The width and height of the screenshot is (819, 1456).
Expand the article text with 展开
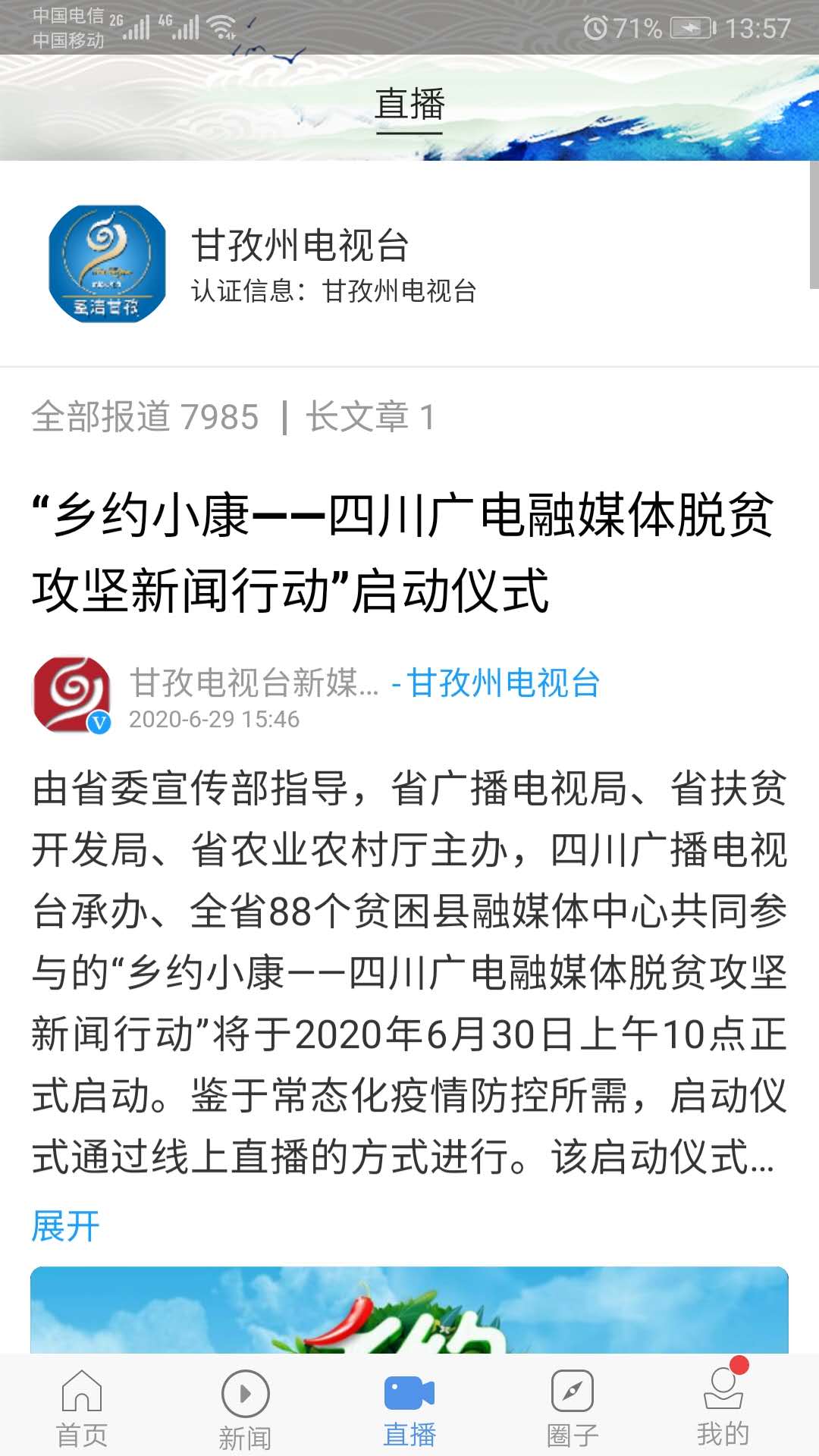pos(65,1226)
